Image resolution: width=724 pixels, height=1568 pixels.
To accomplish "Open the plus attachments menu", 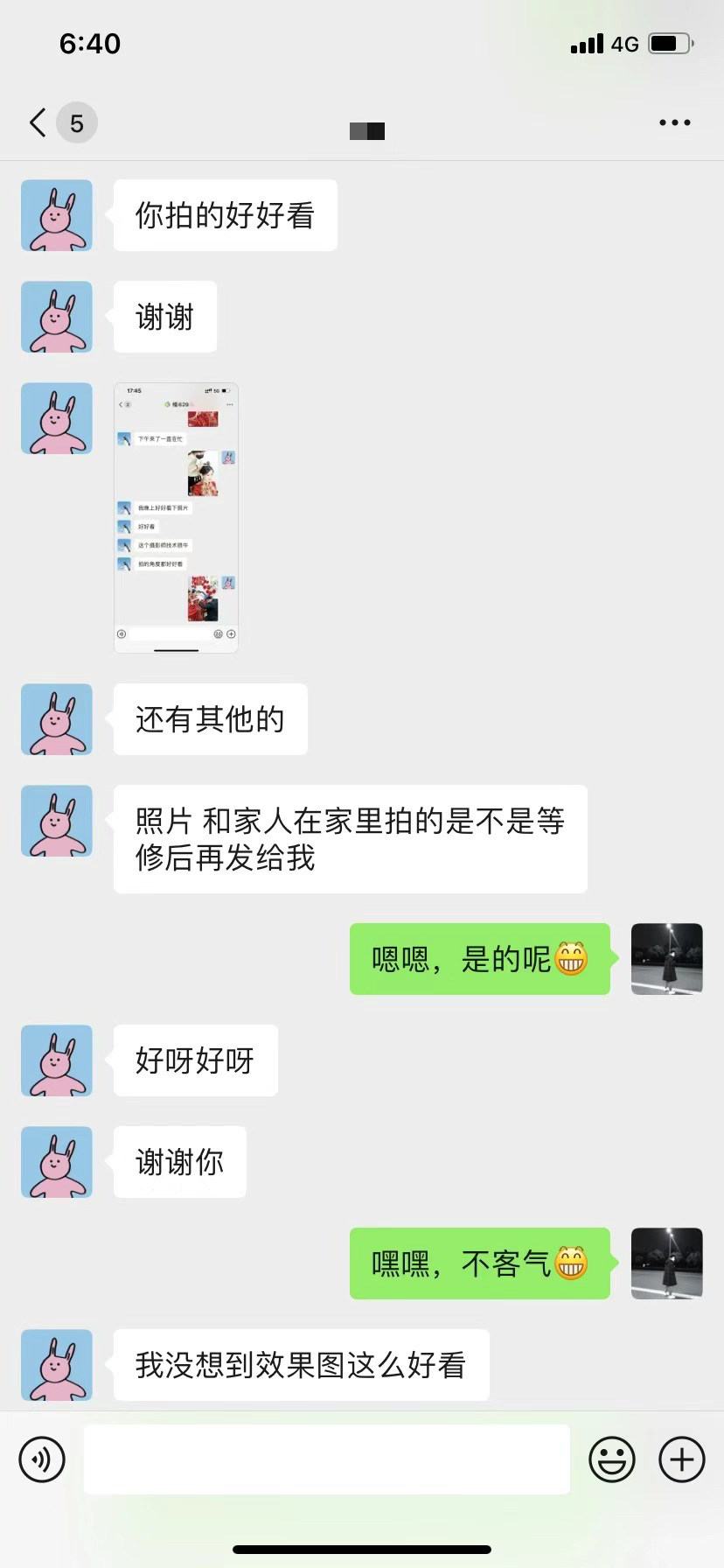I will click(682, 1459).
